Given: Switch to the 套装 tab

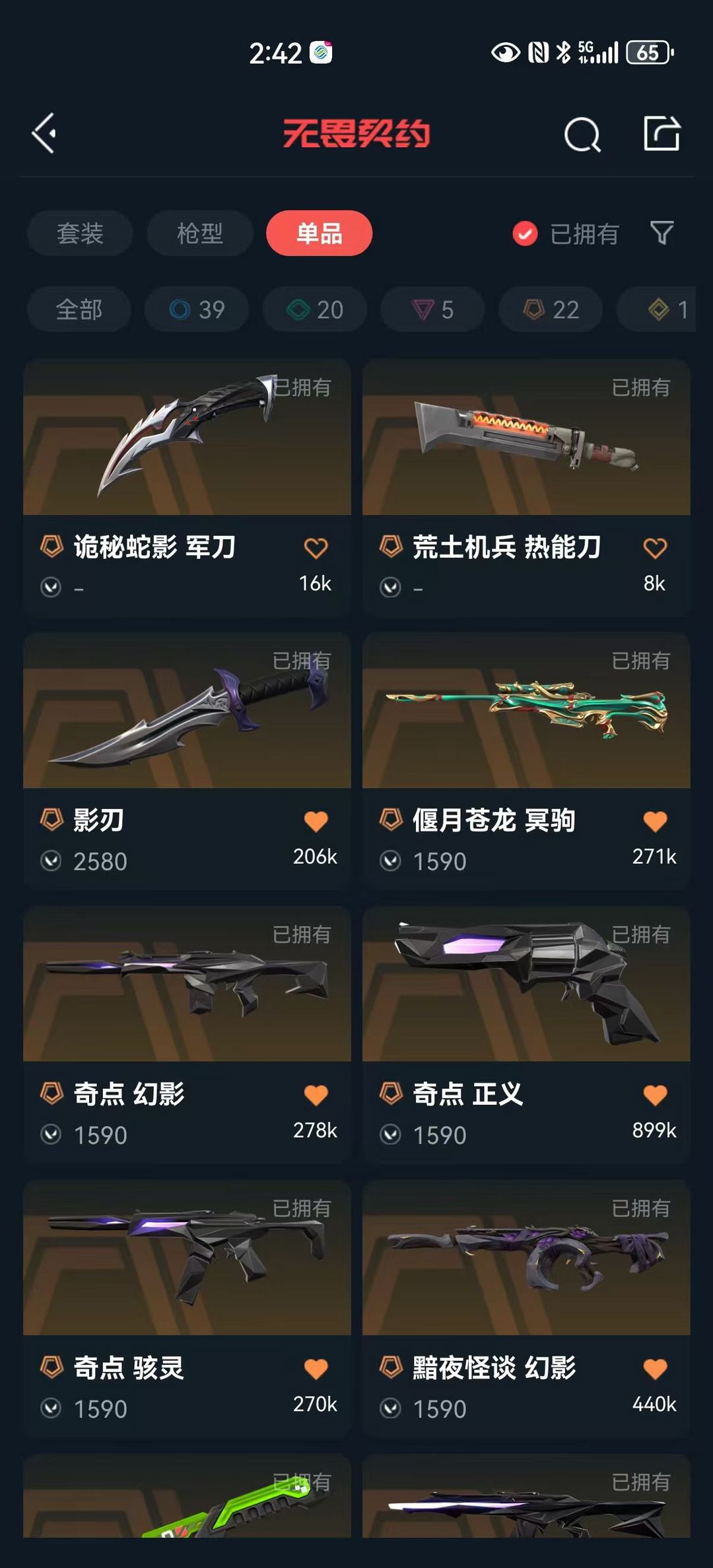Looking at the screenshot, I should tap(80, 234).
